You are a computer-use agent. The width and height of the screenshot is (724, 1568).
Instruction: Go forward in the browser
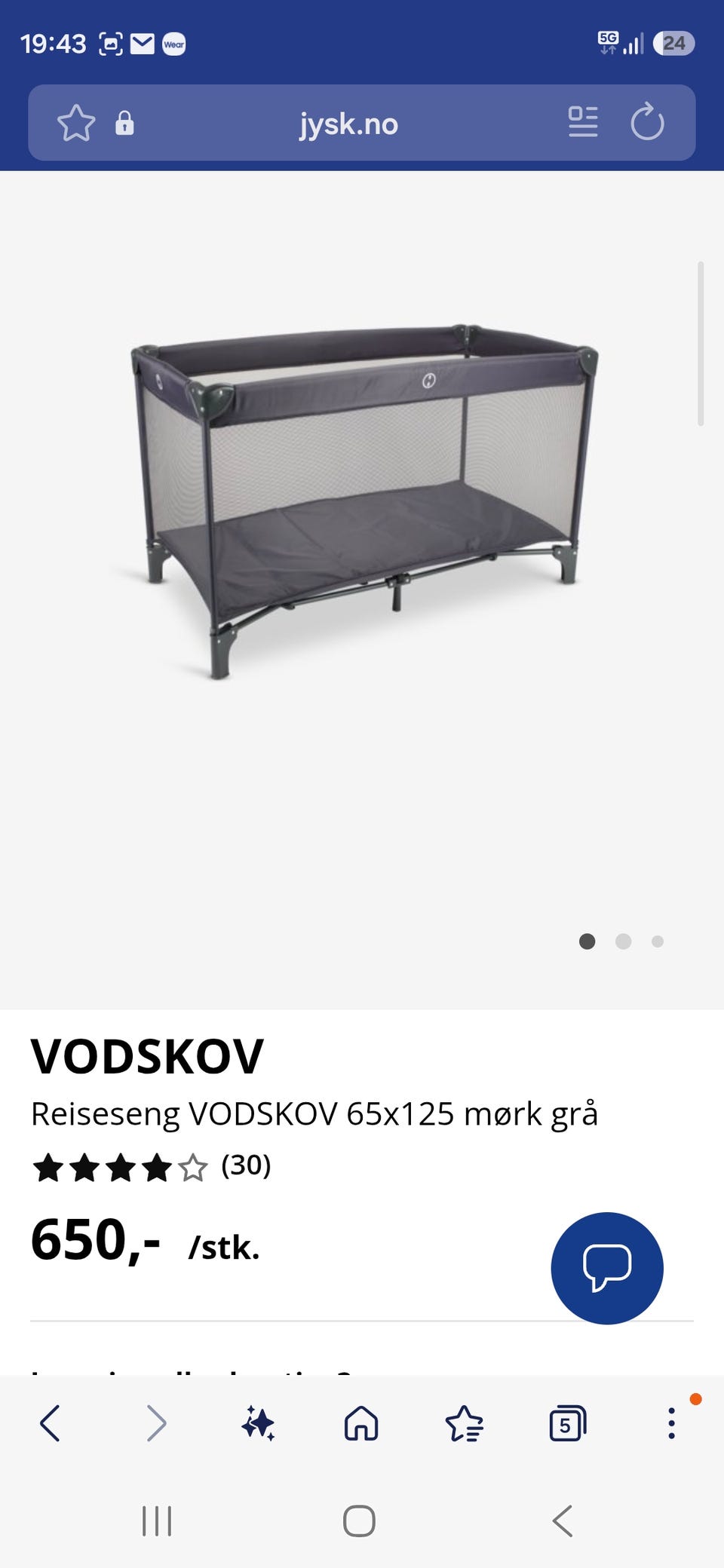point(156,1423)
